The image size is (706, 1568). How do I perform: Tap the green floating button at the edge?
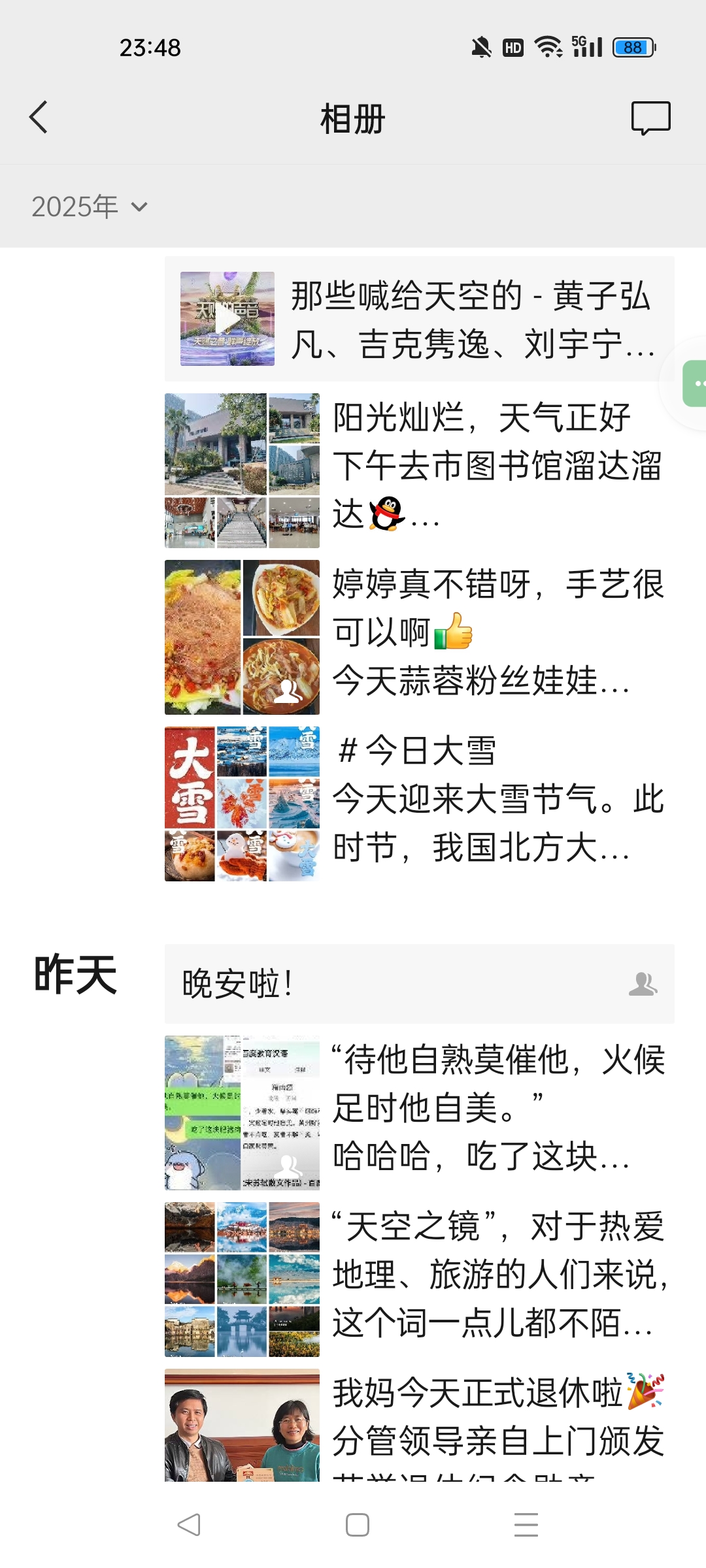tap(695, 384)
